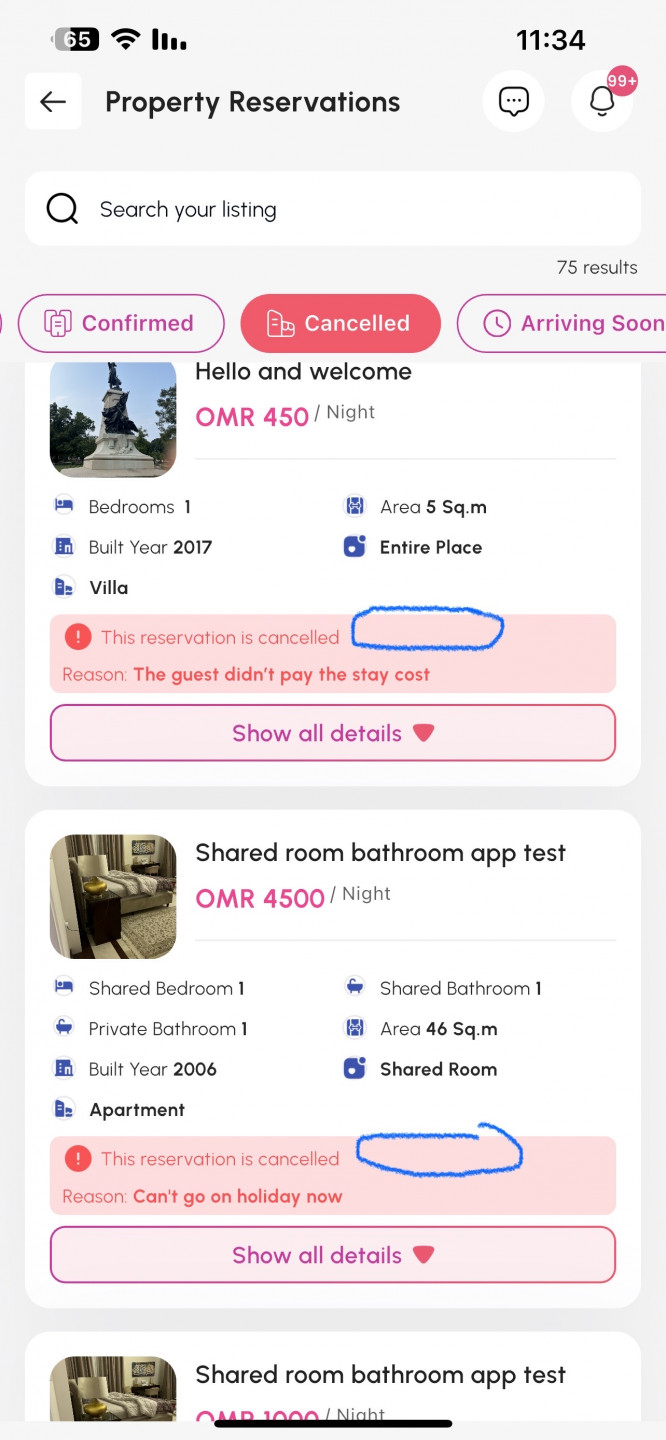This screenshot has height=1440, width=666.
Task: Open the Hello and welcome villa photo
Action: tap(113, 420)
